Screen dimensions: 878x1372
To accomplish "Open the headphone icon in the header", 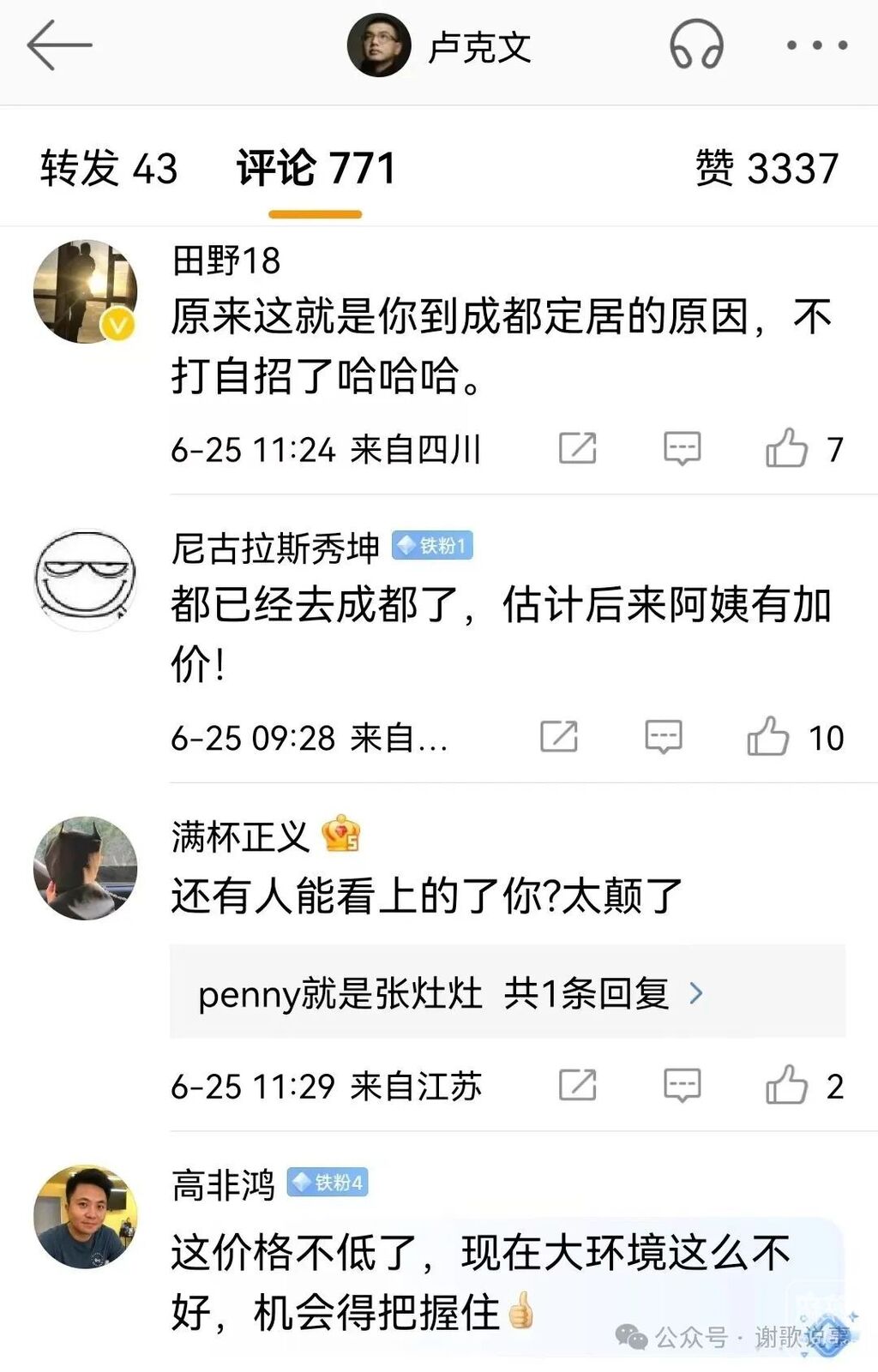I will click(696, 46).
